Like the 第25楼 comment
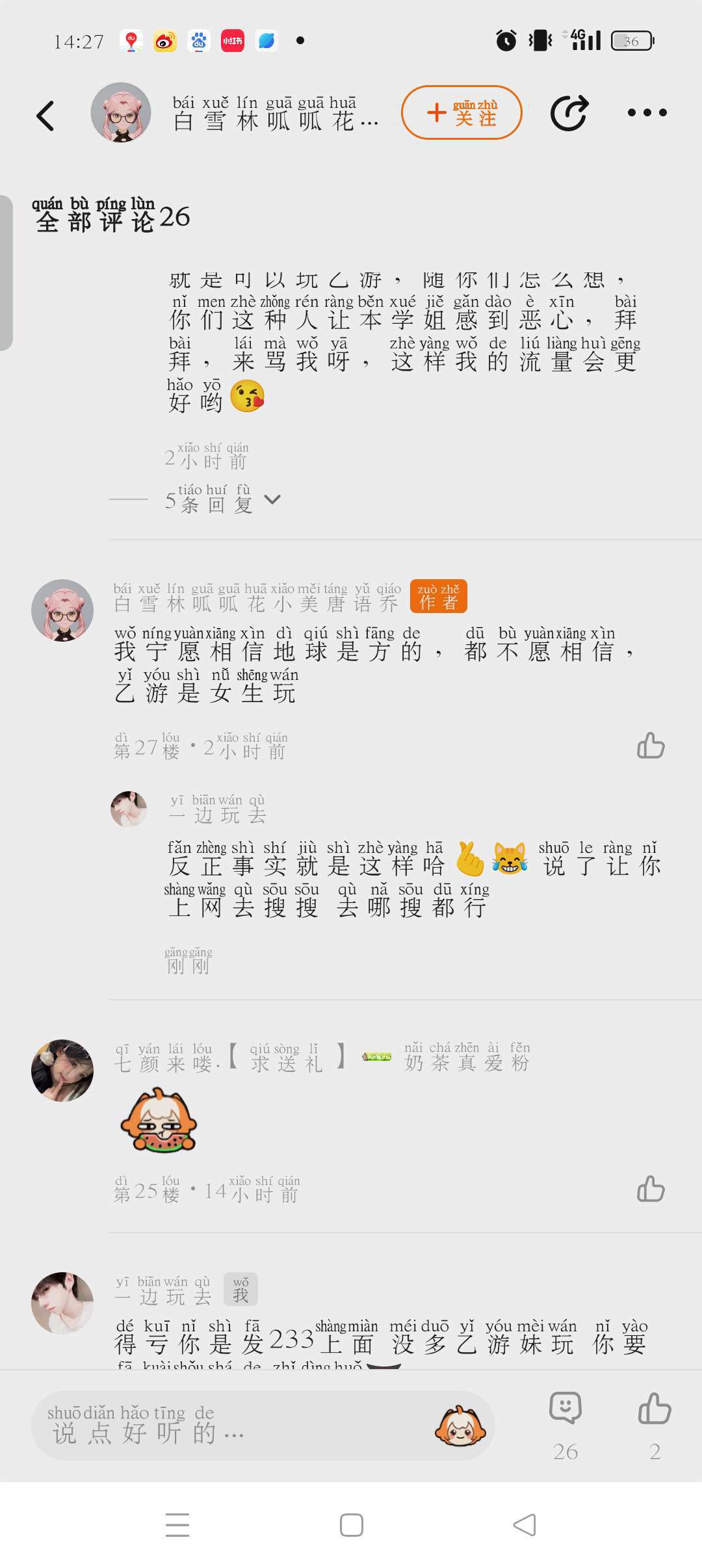Image resolution: width=702 pixels, height=1568 pixels. 651,1189
